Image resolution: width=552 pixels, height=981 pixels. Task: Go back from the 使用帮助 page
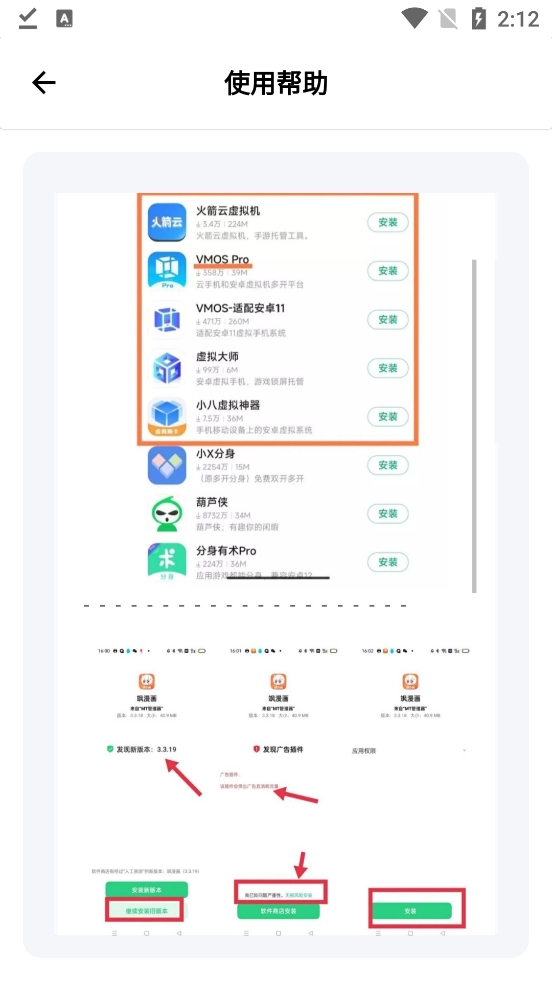click(x=44, y=83)
